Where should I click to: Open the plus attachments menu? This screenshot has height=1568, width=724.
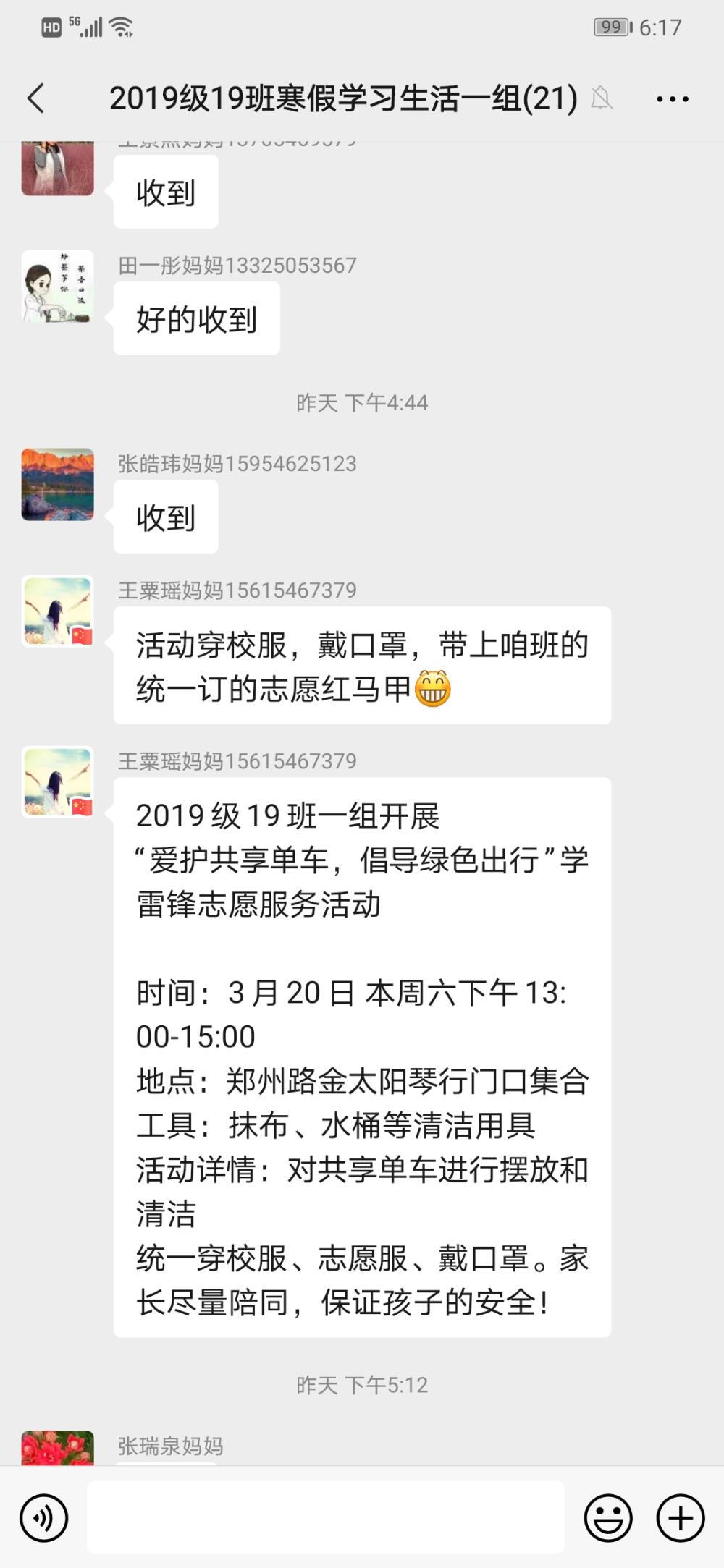click(681, 1518)
